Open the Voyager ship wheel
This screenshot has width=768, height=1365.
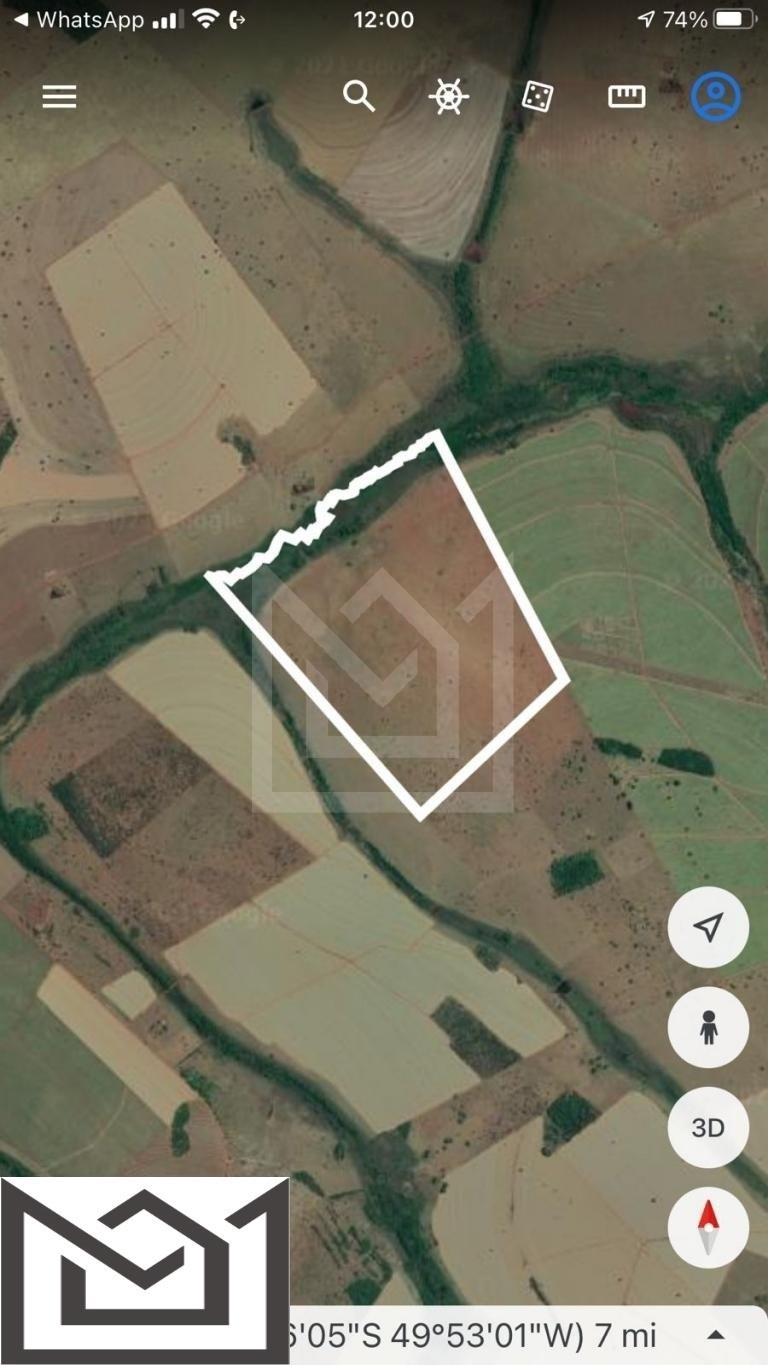click(448, 97)
